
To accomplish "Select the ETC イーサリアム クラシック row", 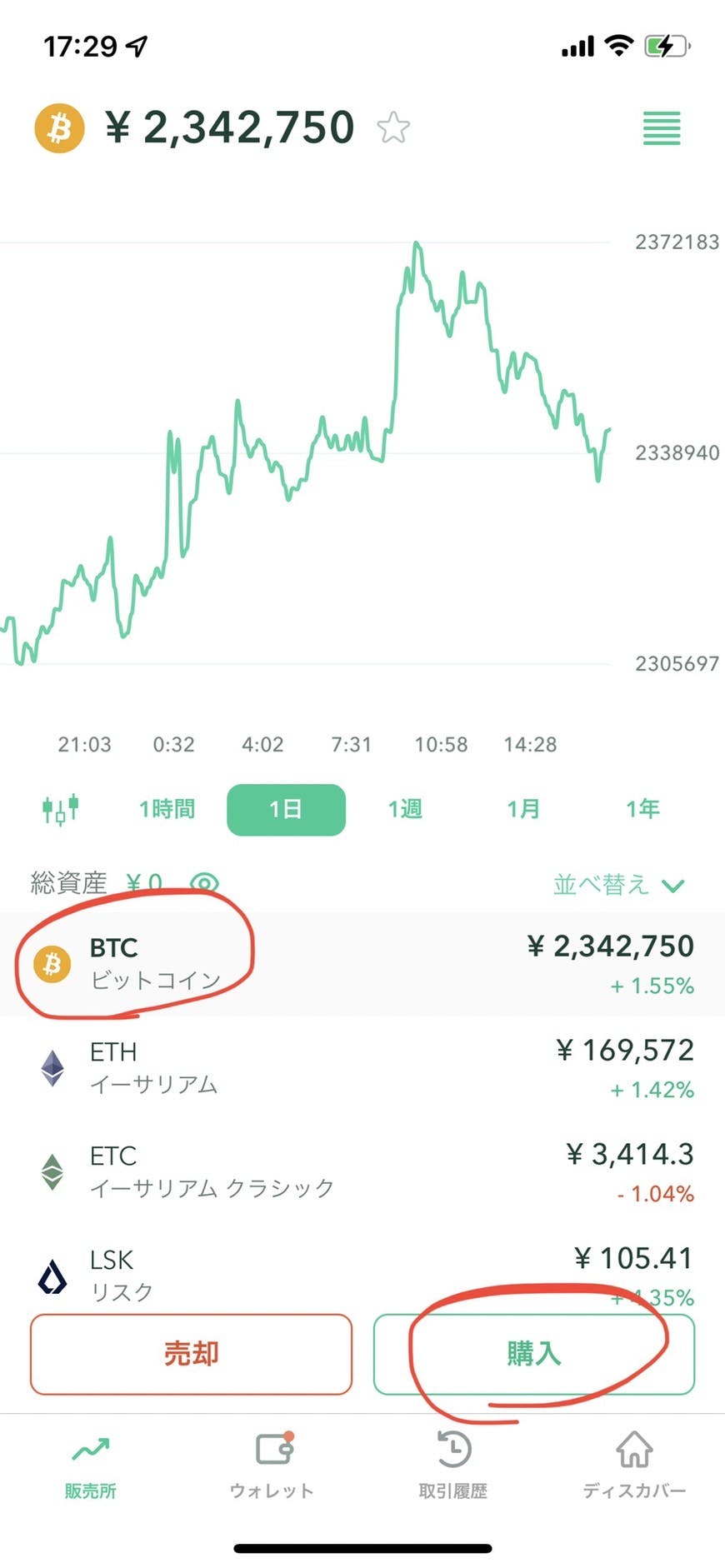I will click(x=362, y=1172).
